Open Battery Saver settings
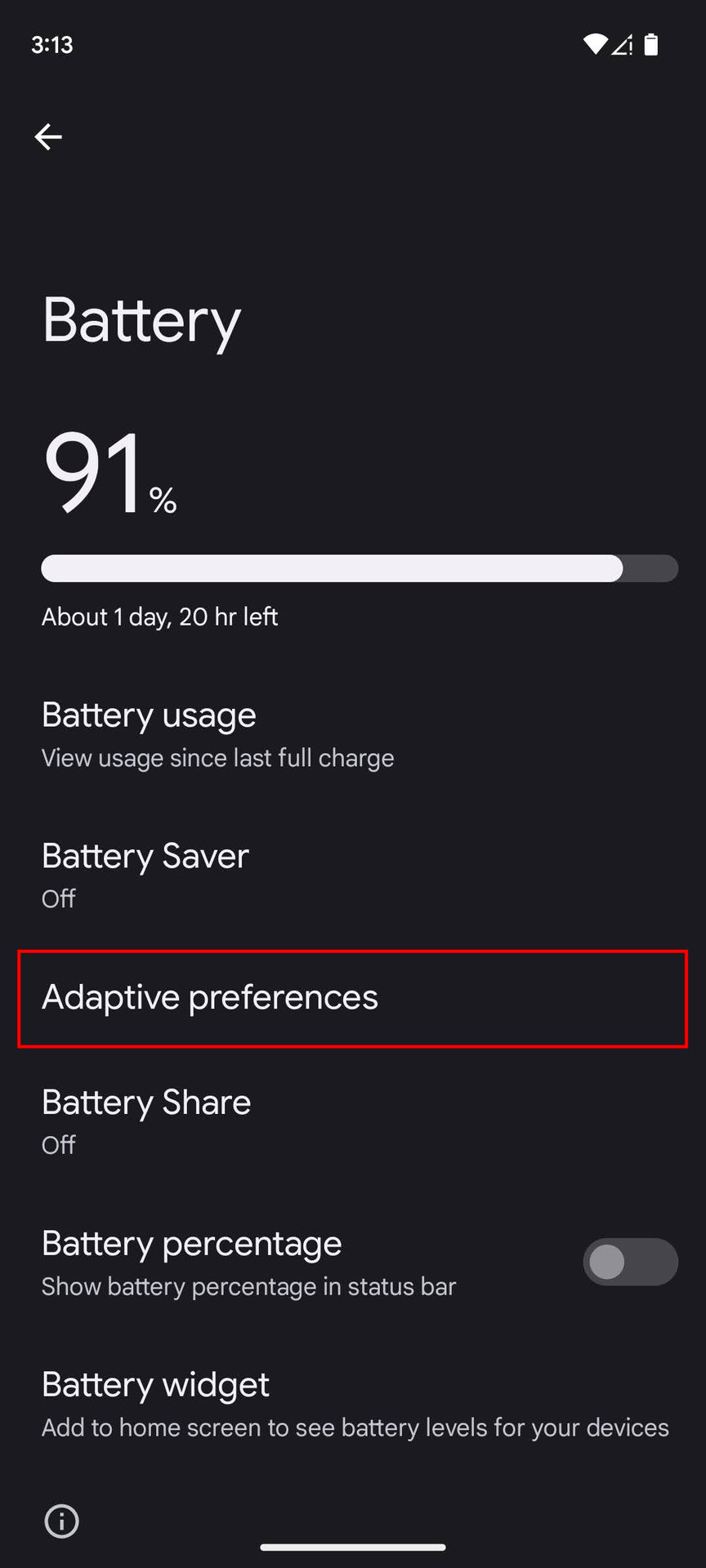This screenshot has width=706, height=1568. pyautogui.click(x=353, y=876)
